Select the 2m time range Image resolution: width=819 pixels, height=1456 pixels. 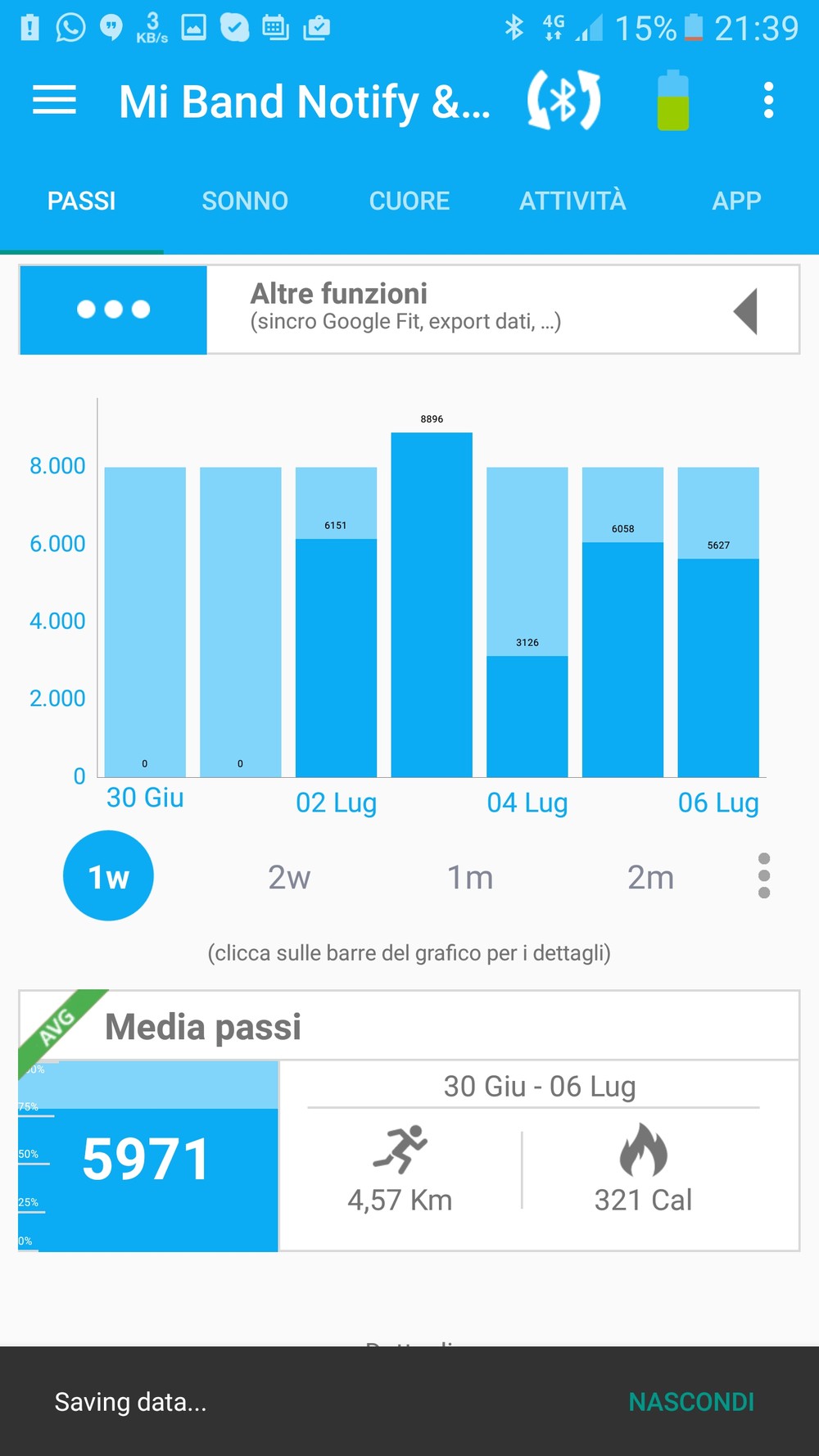click(x=651, y=877)
